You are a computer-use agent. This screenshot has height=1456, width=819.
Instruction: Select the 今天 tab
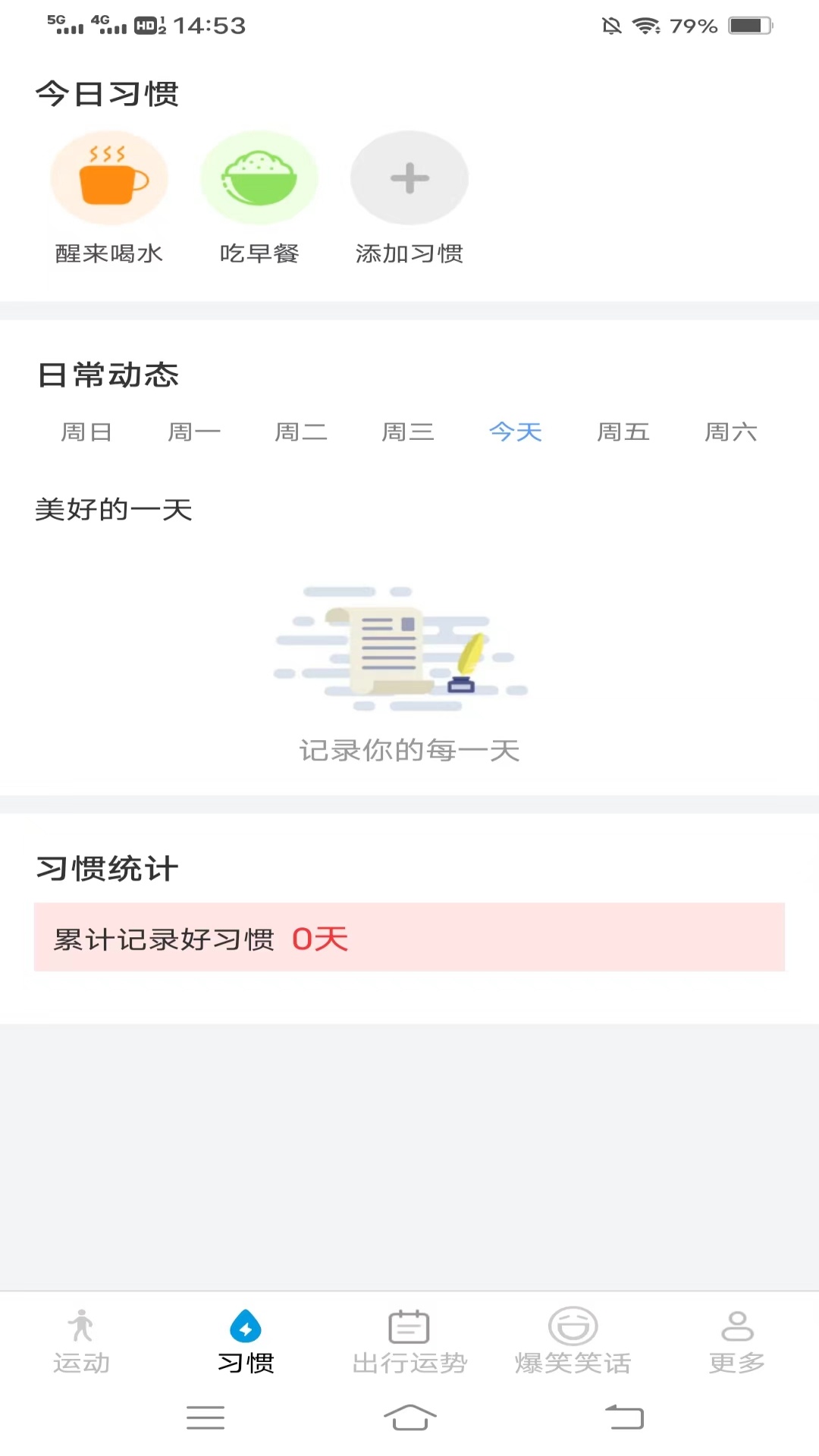click(x=516, y=432)
